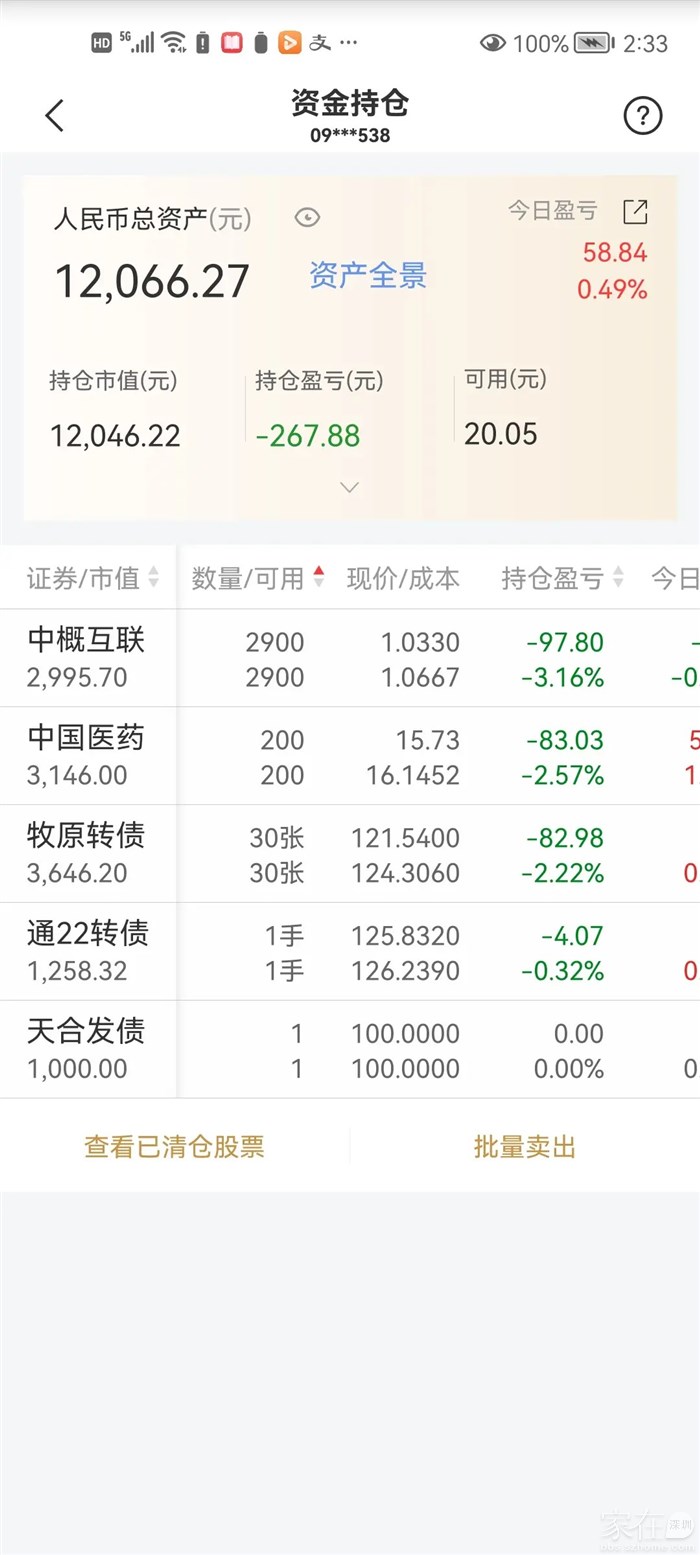Viewport: 700px width, 1555px height.
Task: Sort by 持仓盈亏 column
Action: point(562,578)
